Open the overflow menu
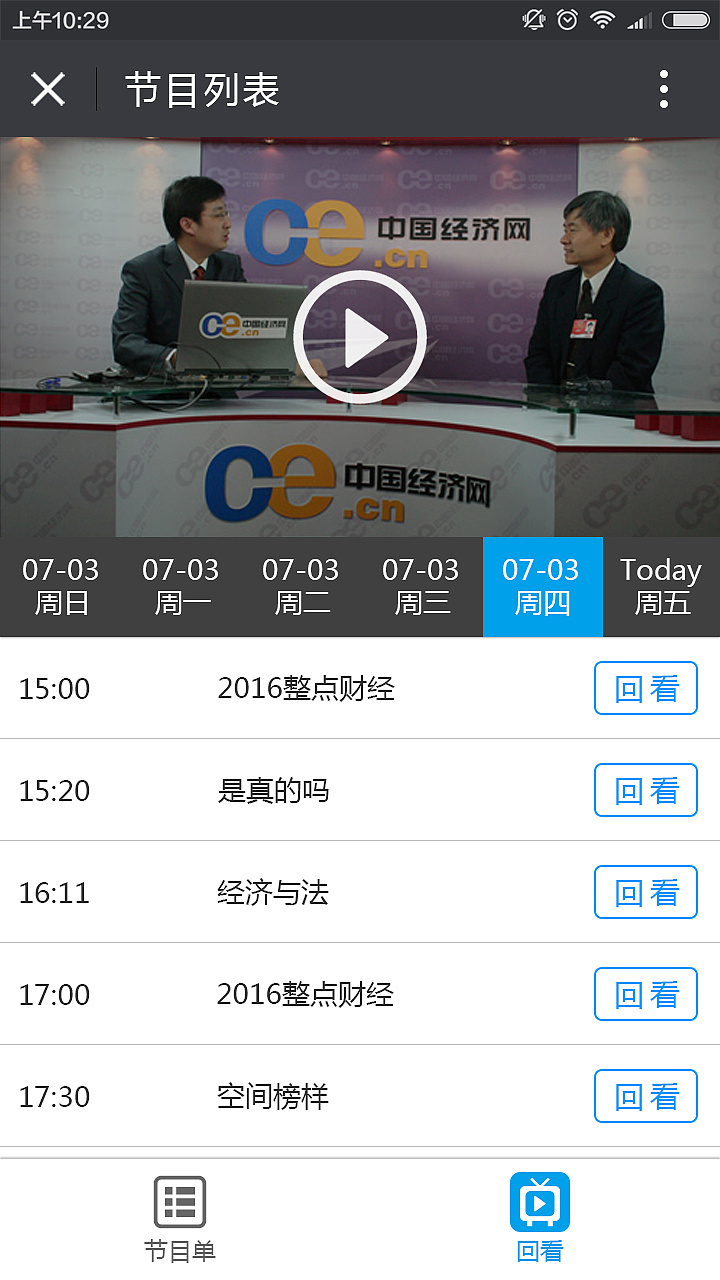720x1280 pixels. (x=663, y=90)
